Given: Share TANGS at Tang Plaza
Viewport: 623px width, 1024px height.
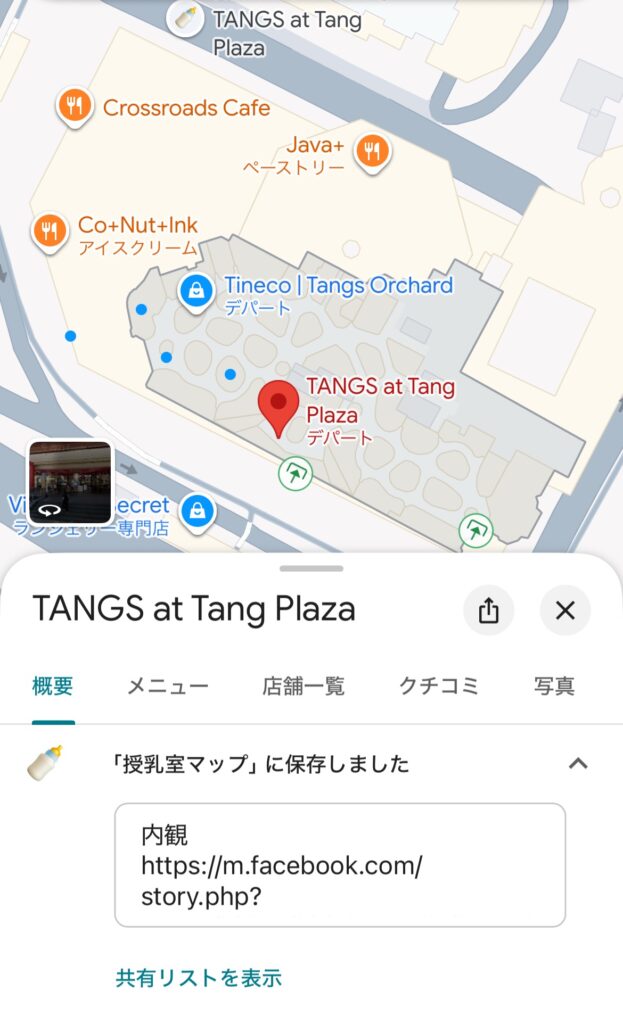Looking at the screenshot, I should pos(488,611).
